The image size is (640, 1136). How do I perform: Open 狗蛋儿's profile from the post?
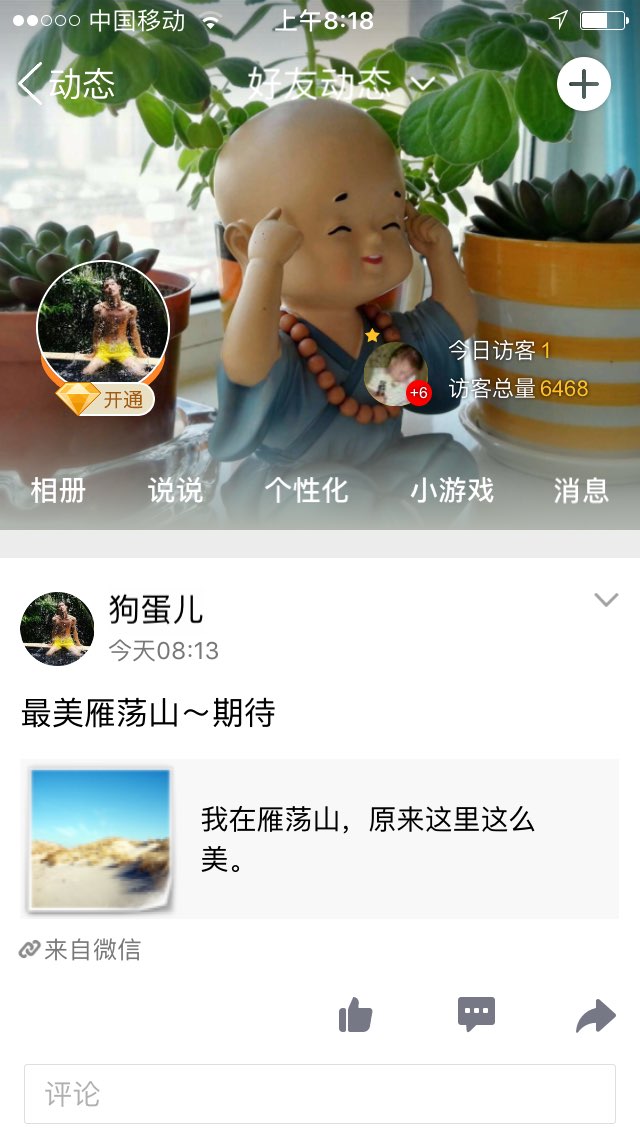pyautogui.click(x=57, y=629)
